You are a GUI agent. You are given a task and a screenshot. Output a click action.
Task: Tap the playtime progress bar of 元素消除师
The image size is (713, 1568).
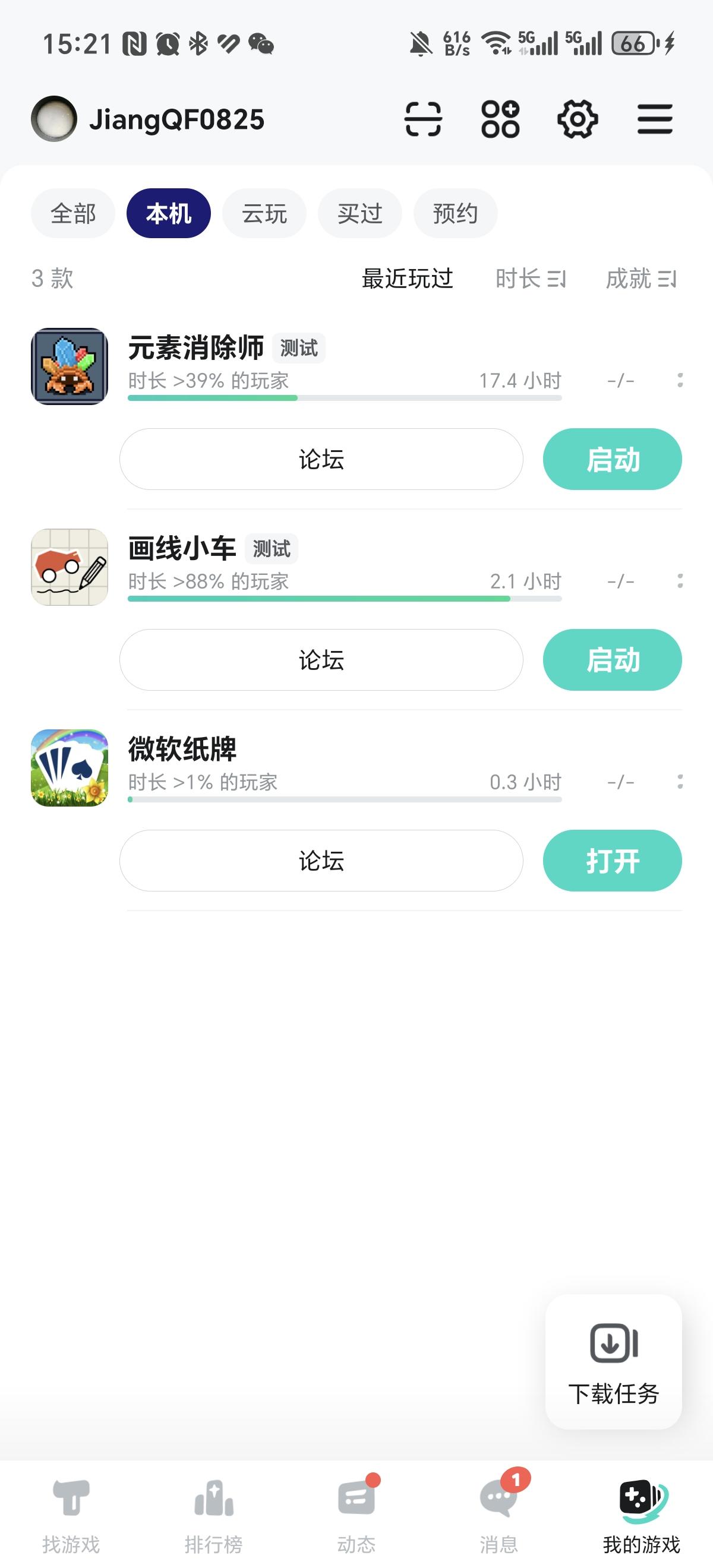pos(344,399)
